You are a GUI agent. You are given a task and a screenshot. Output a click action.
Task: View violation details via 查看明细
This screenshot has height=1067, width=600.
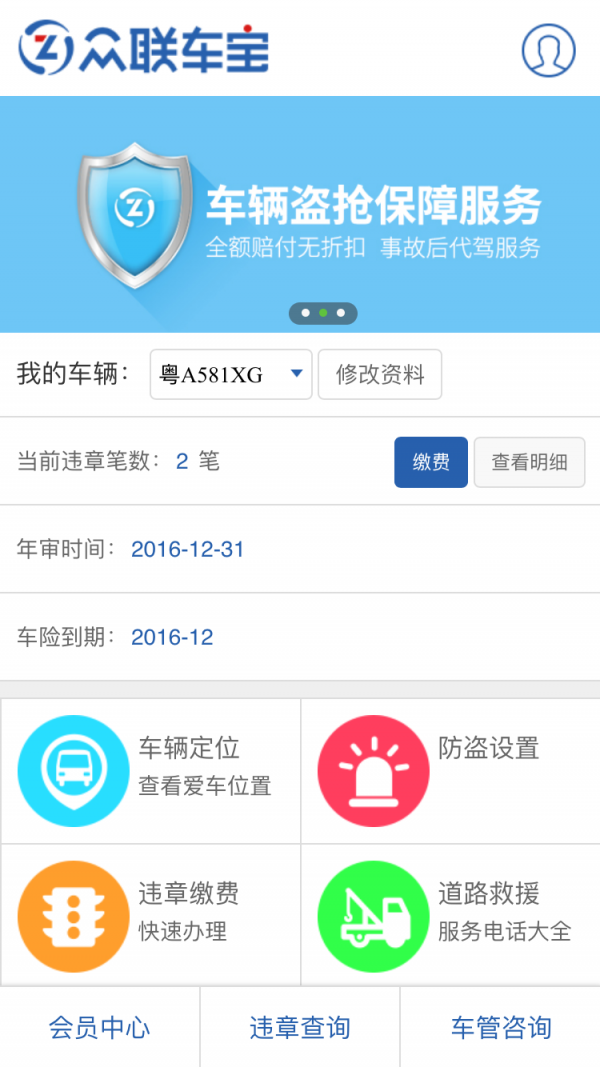point(529,462)
